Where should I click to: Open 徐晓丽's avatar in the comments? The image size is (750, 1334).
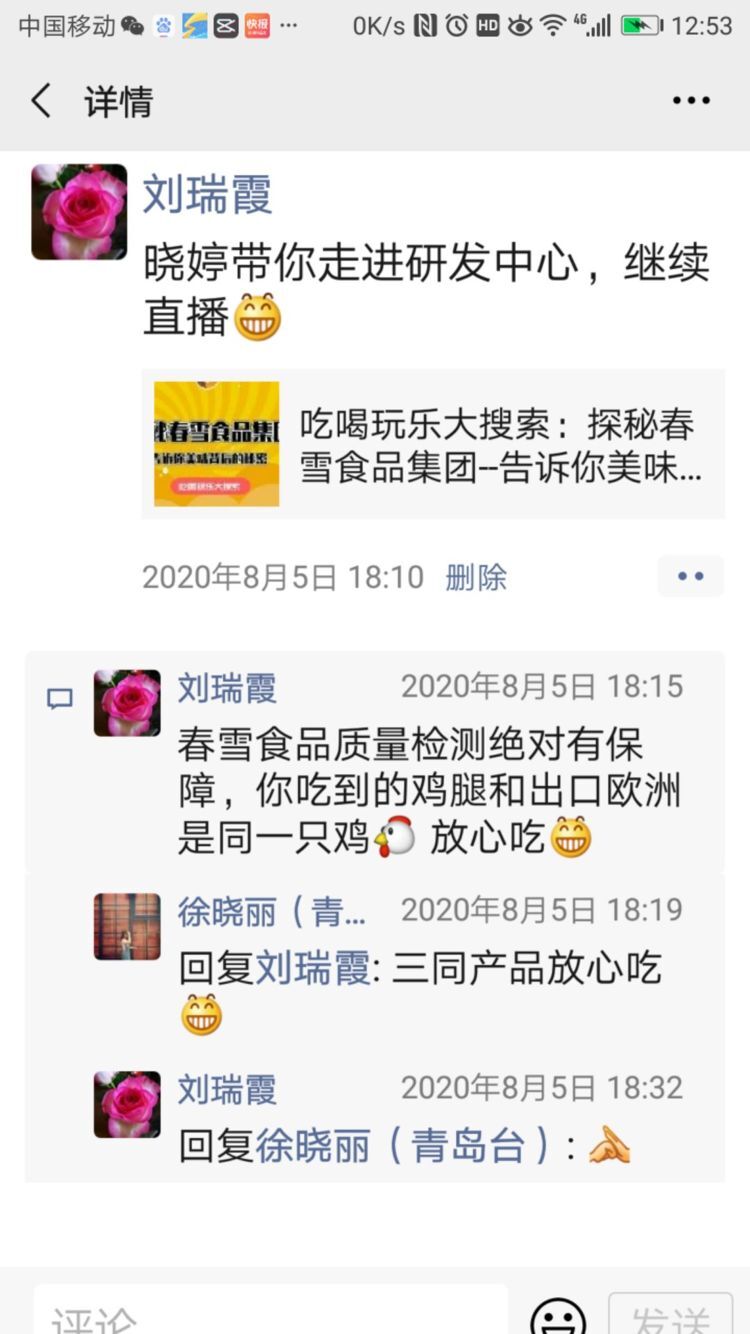click(x=127, y=926)
